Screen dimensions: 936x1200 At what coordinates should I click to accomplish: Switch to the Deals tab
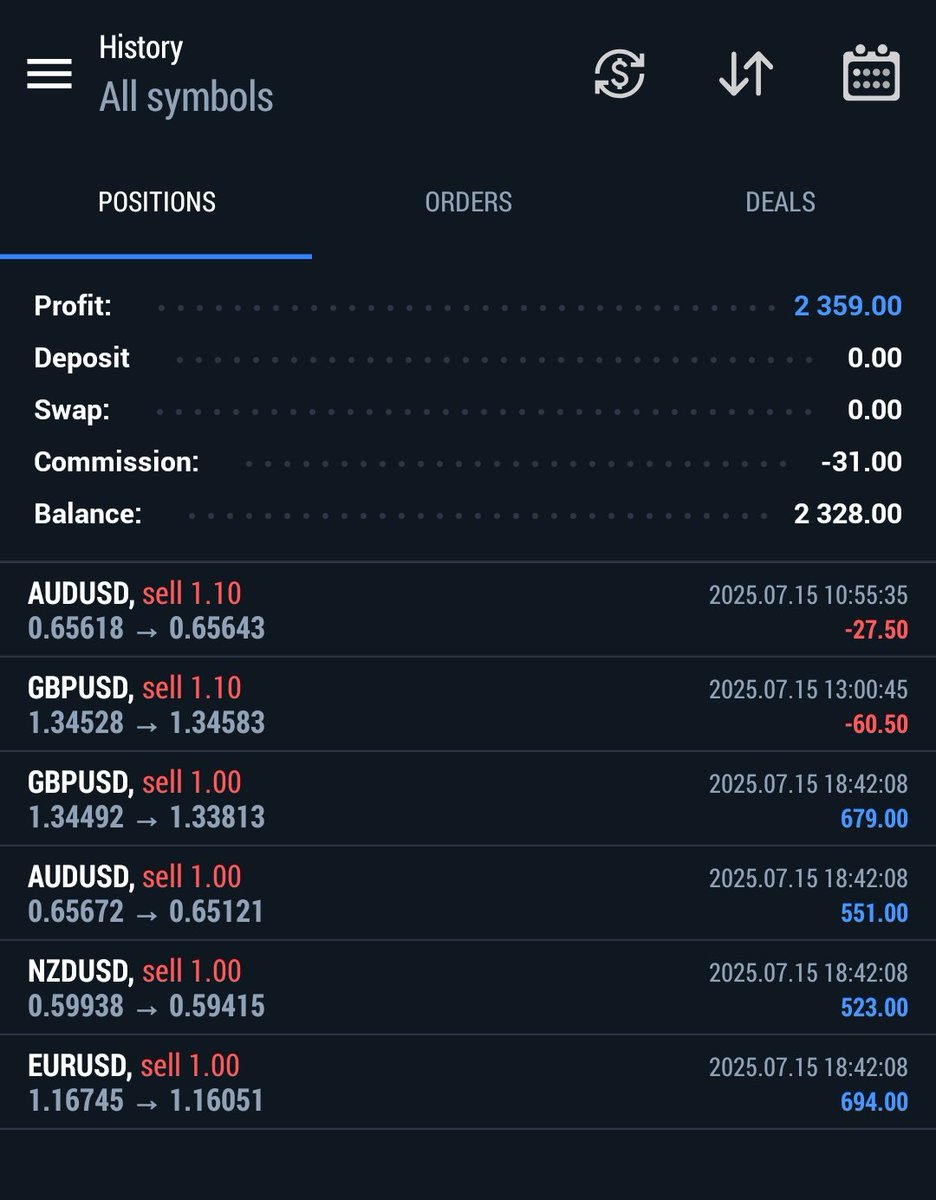pos(780,202)
